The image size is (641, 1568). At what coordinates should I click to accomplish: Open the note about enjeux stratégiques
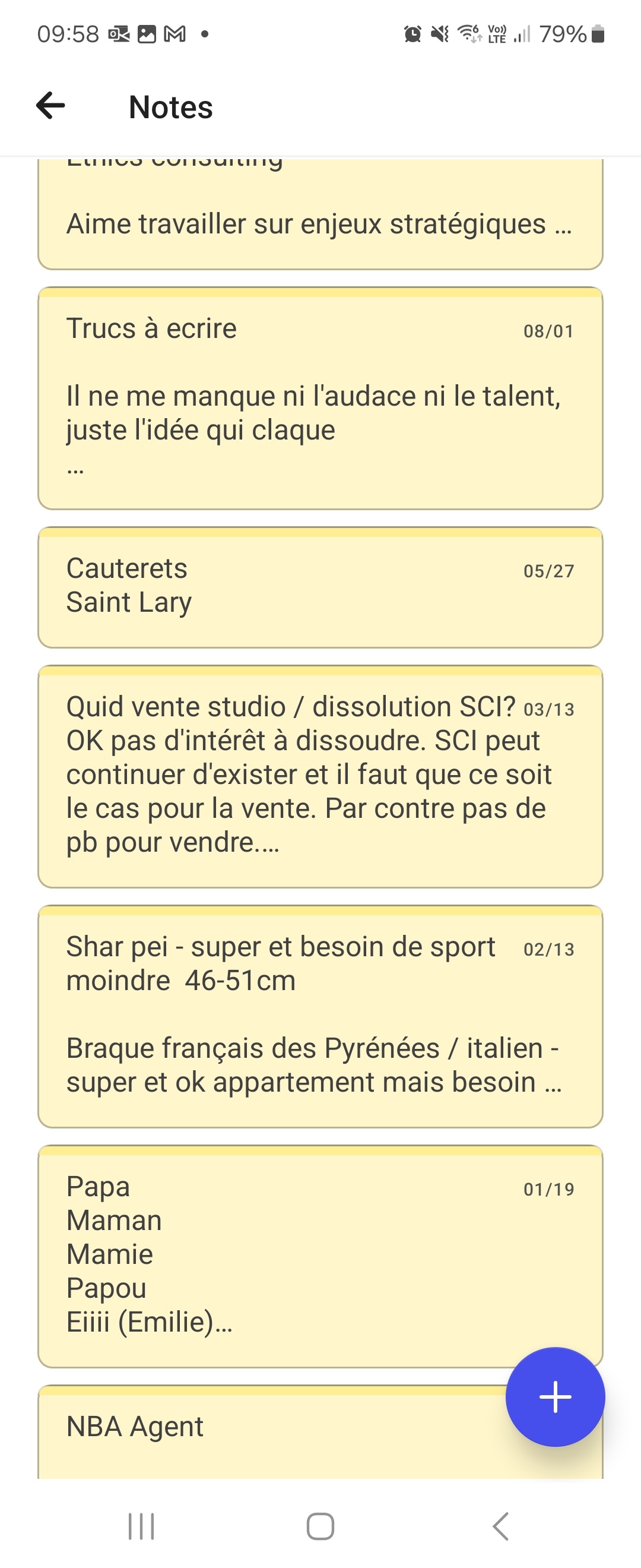(x=320, y=213)
